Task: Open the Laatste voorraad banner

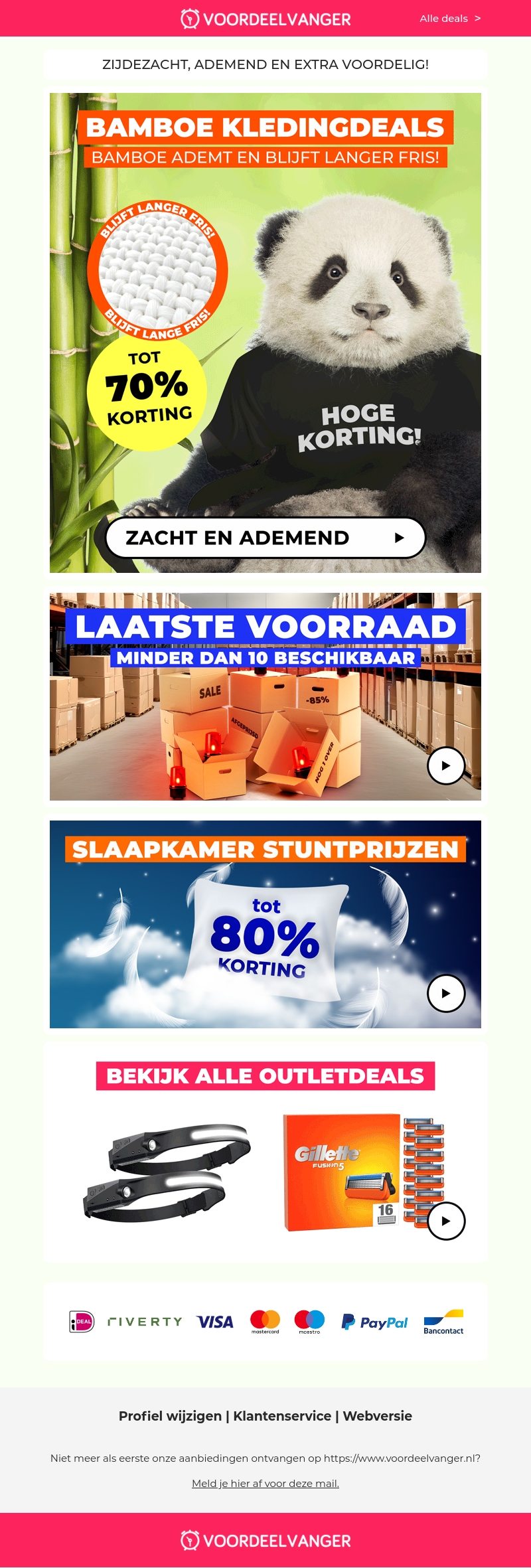Action: coord(265,696)
